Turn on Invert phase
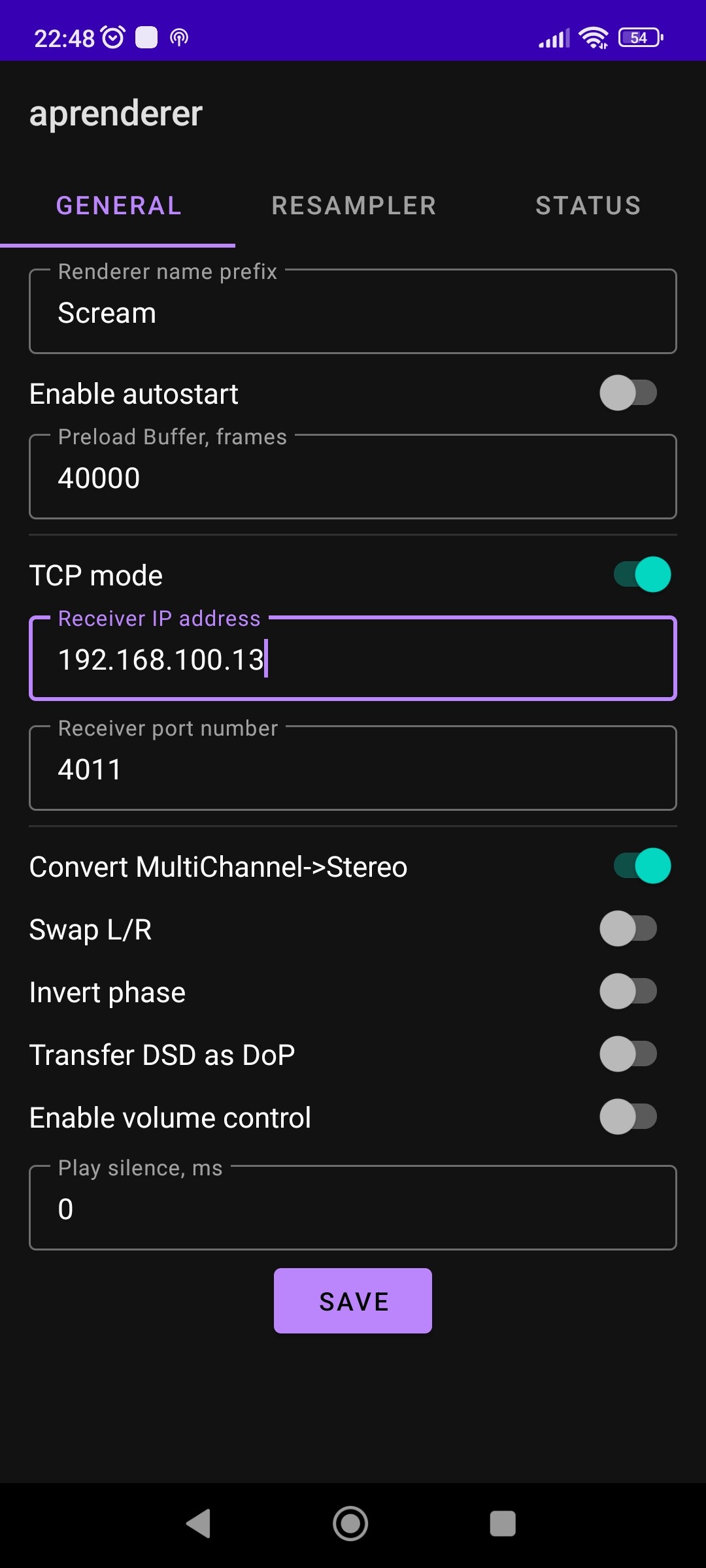Screen dimensions: 706x1568 pyautogui.click(x=628, y=991)
